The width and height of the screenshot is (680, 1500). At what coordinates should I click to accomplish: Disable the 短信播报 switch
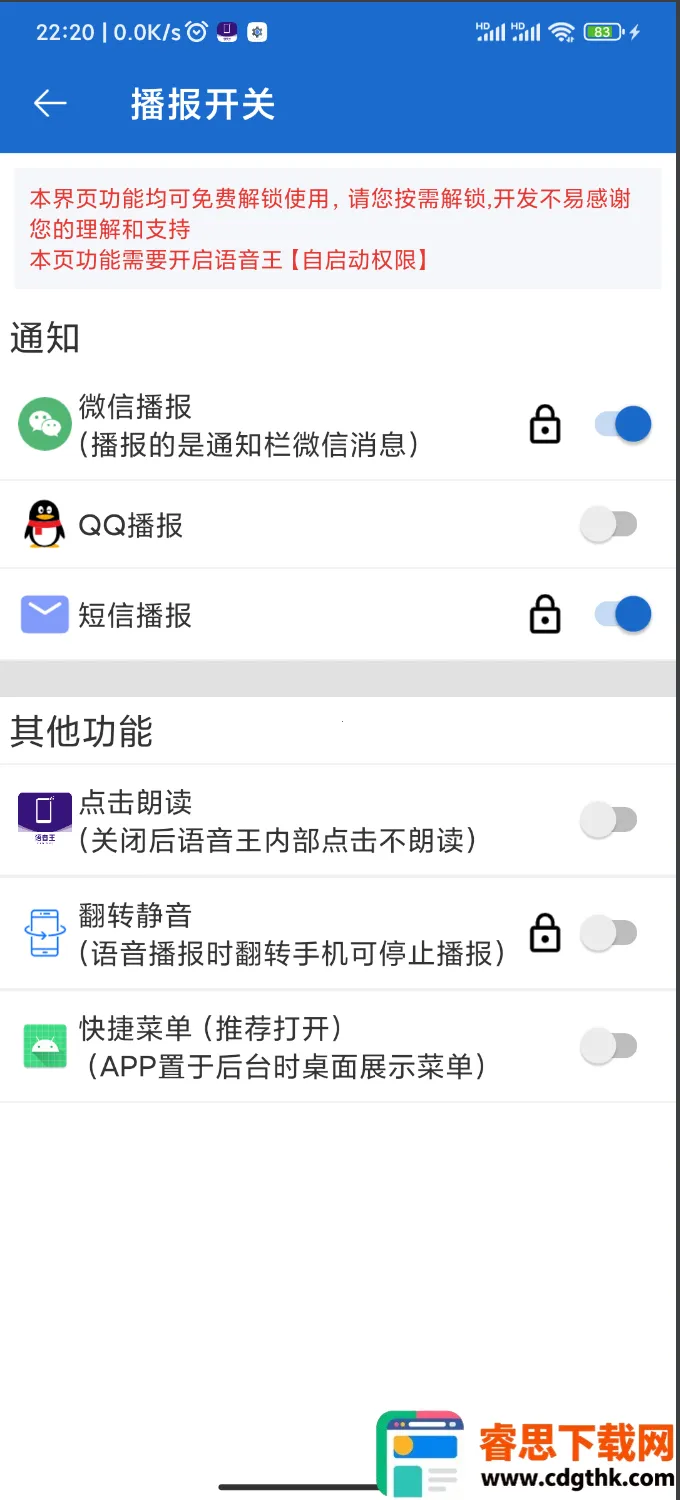point(622,614)
